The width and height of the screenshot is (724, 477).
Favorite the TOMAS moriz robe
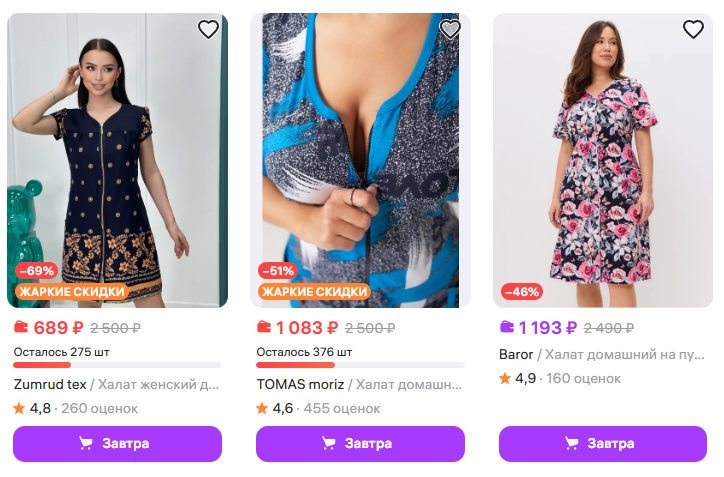[x=451, y=30]
